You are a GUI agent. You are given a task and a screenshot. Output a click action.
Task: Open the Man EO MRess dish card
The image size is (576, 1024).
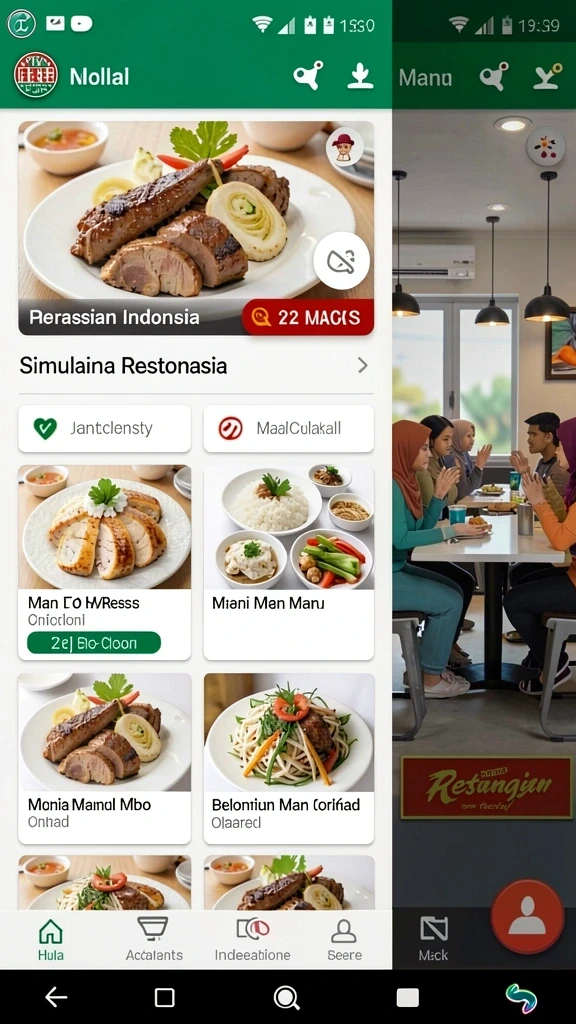[x=104, y=562]
